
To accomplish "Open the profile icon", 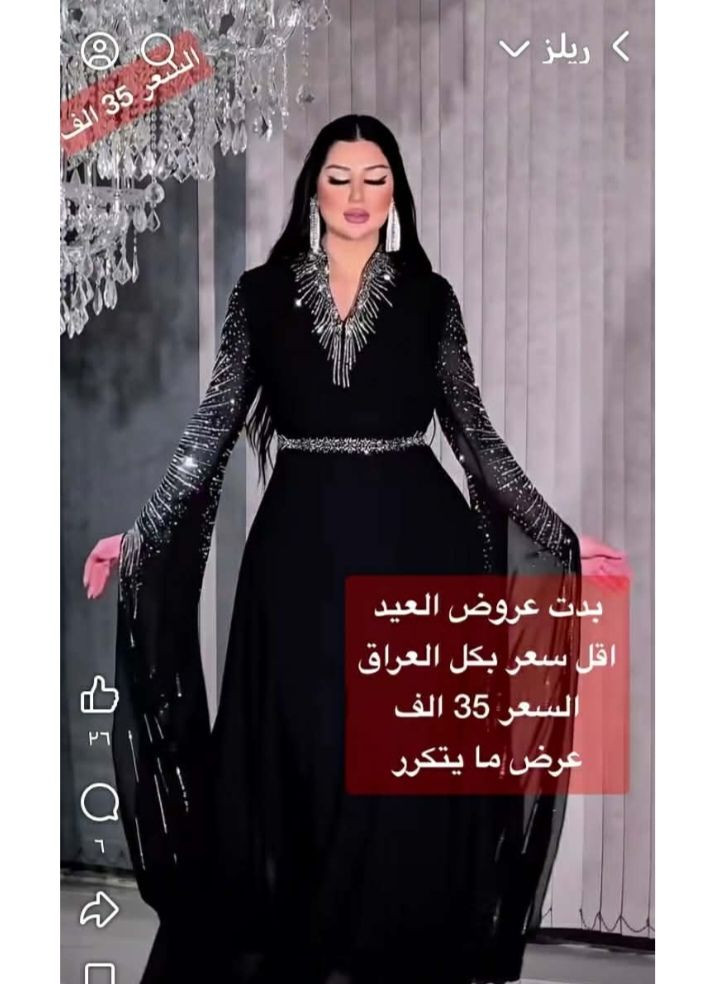I will coord(99,52).
